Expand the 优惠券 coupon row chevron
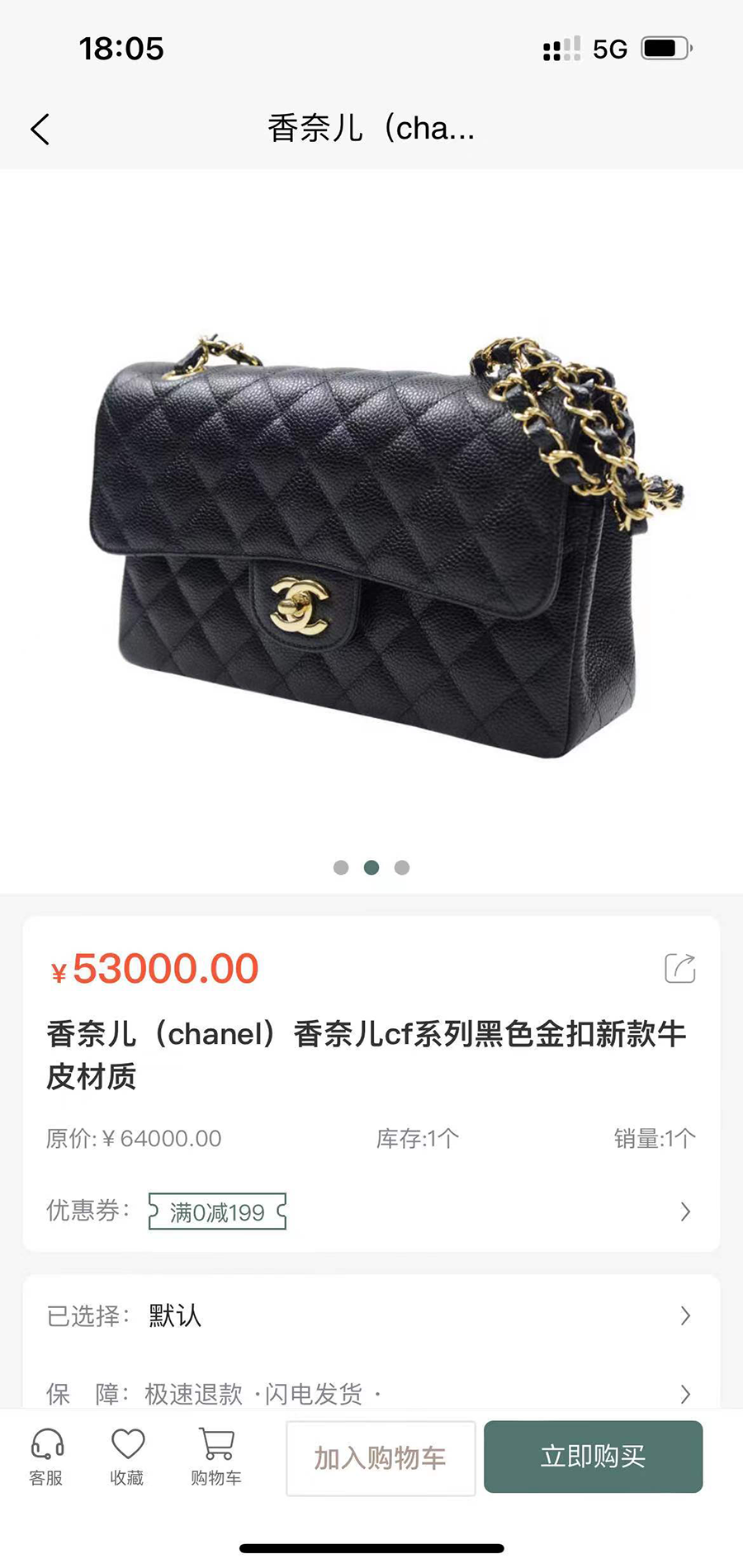 pyautogui.click(x=685, y=1211)
